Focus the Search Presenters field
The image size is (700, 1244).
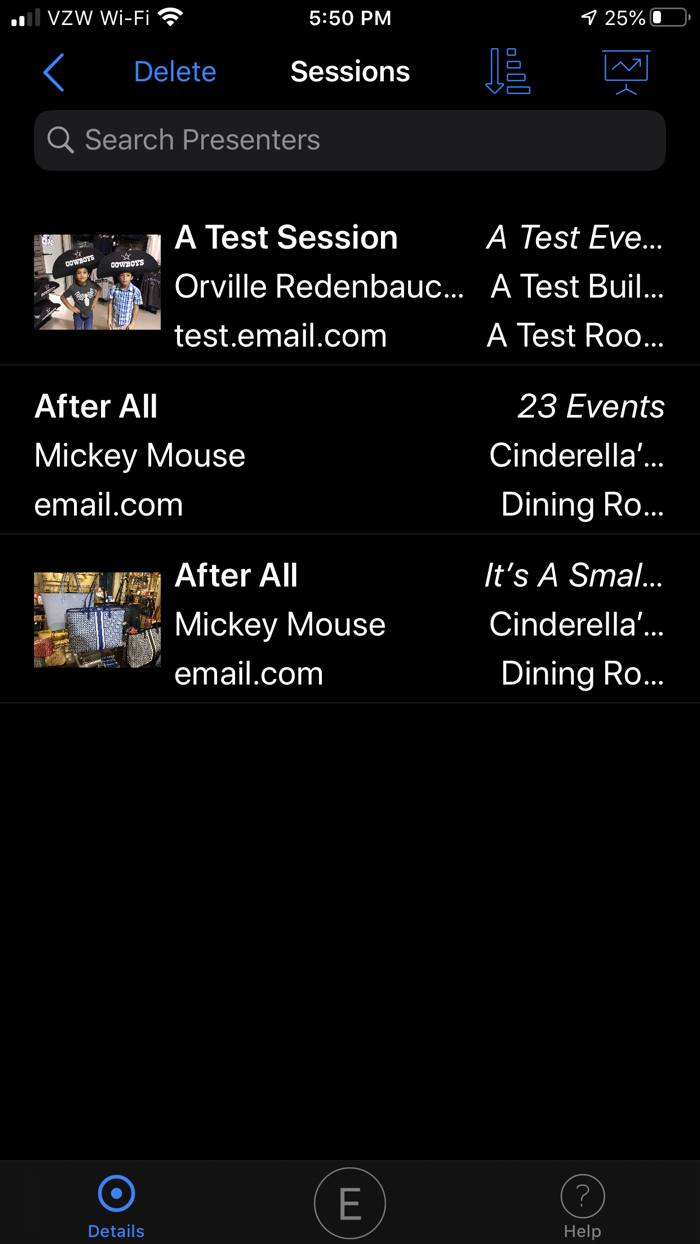coord(350,140)
